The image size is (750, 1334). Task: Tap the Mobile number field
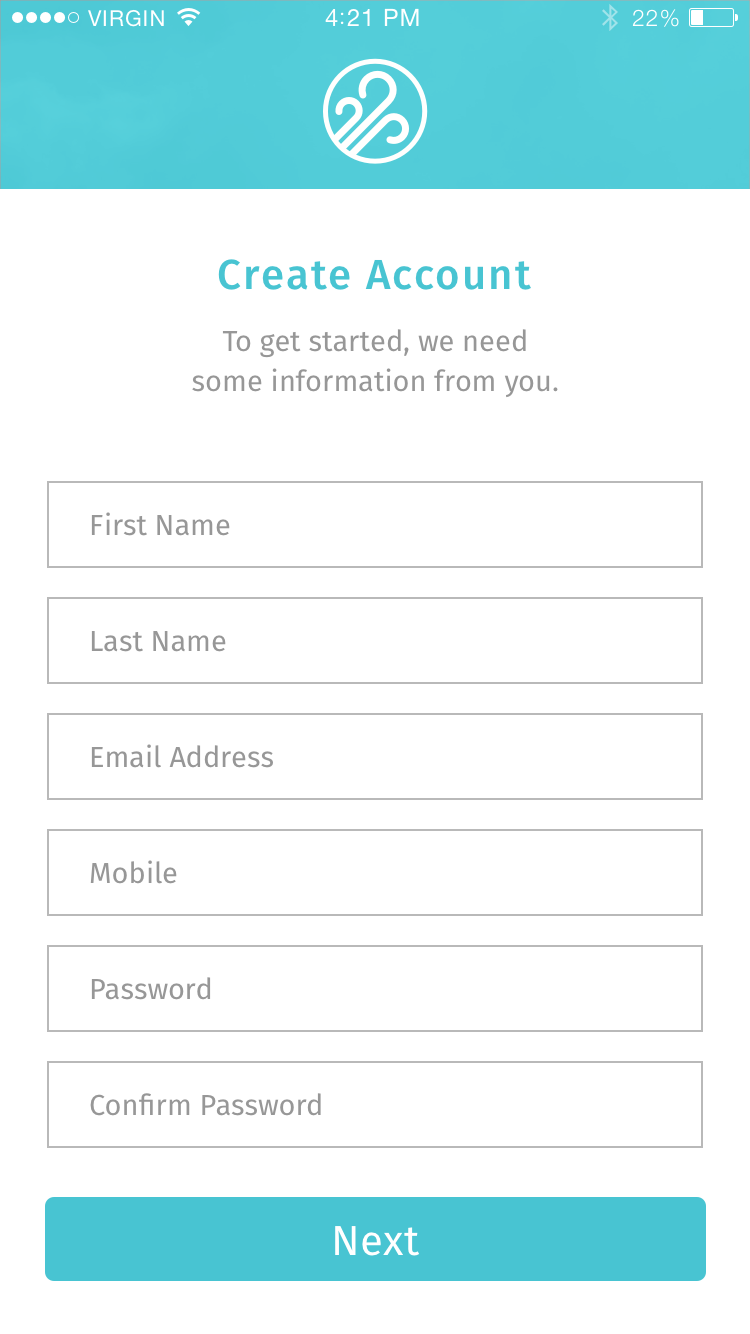click(374, 872)
